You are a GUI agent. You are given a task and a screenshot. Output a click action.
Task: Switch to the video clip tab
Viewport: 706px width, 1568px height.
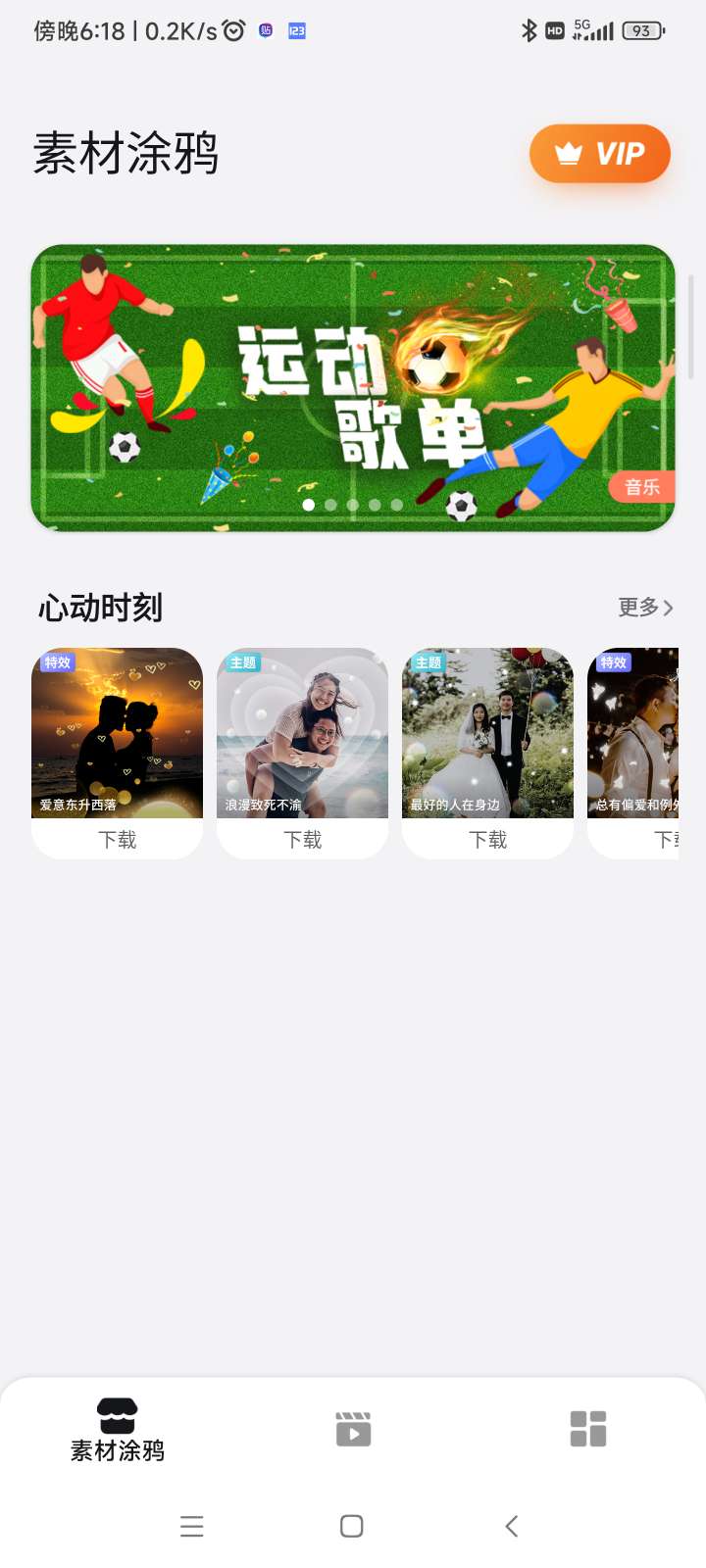tap(353, 1430)
